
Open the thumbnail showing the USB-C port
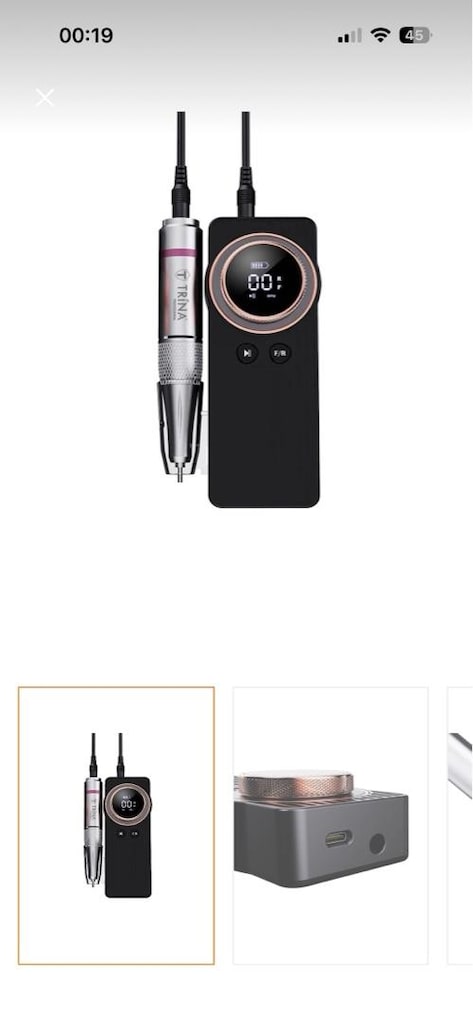(x=331, y=825)
